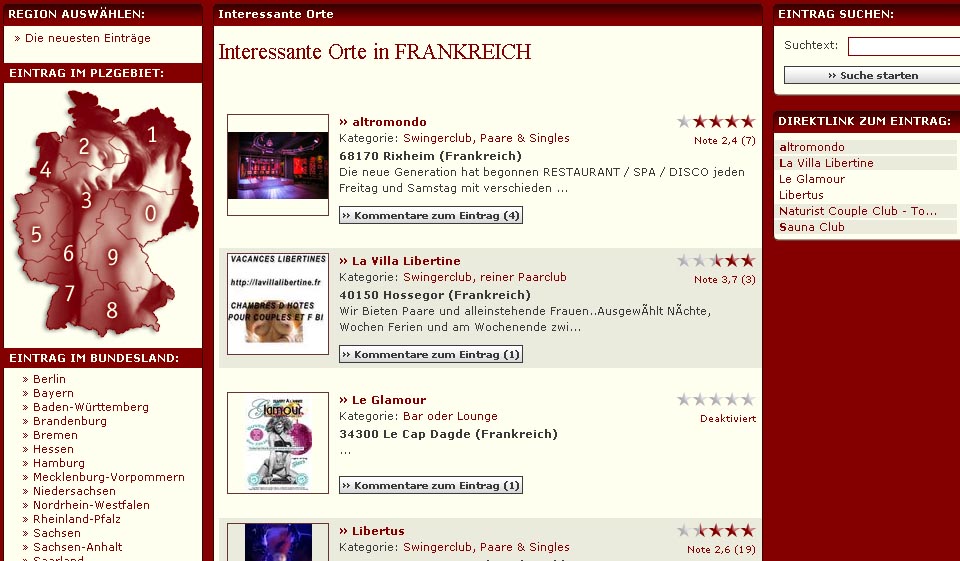Open the Libertus entry title
The height and width of the screenshot is (561, 960).
point(378,531)
